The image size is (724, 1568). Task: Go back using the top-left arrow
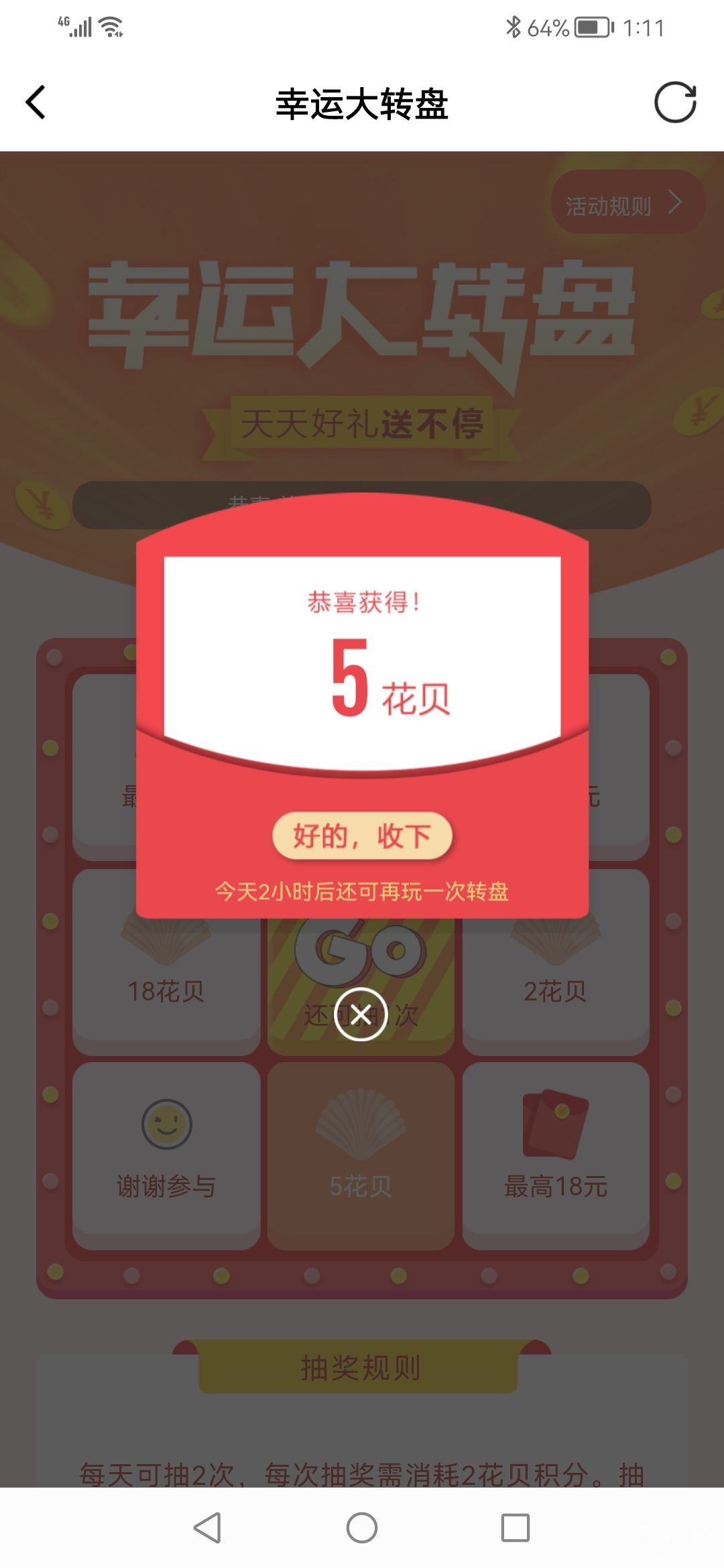36,103
